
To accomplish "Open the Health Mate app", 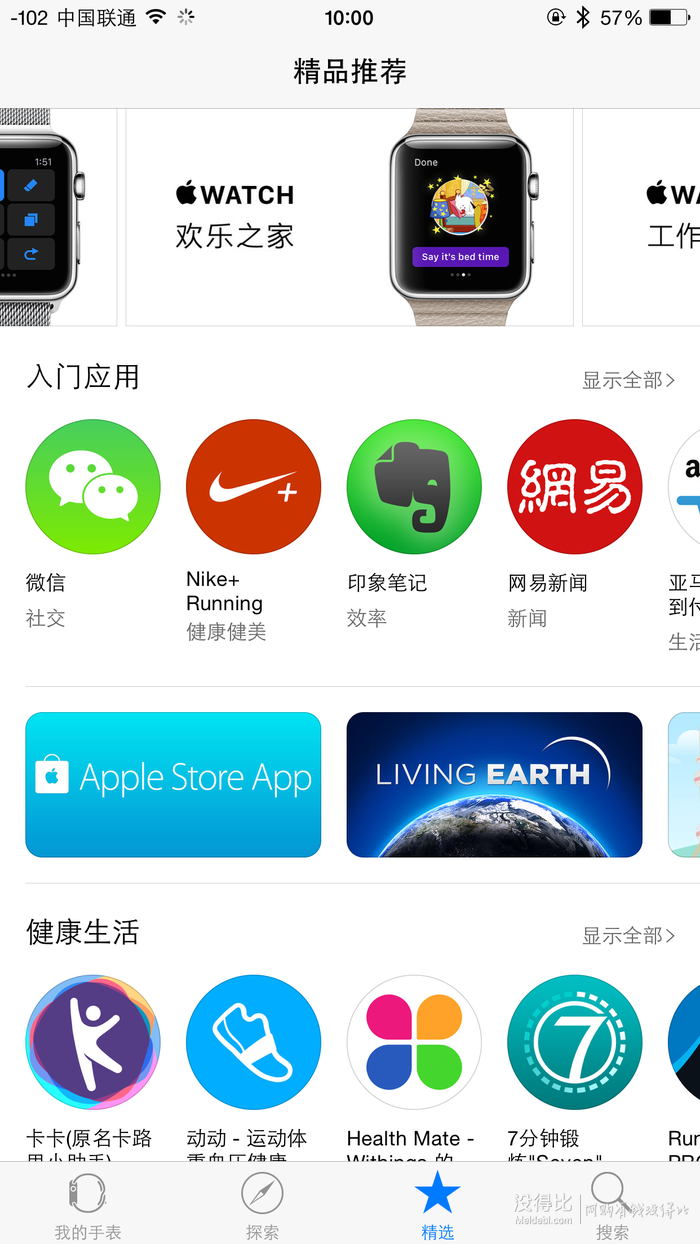I will pyautogui.click(x=414, y=1042).
